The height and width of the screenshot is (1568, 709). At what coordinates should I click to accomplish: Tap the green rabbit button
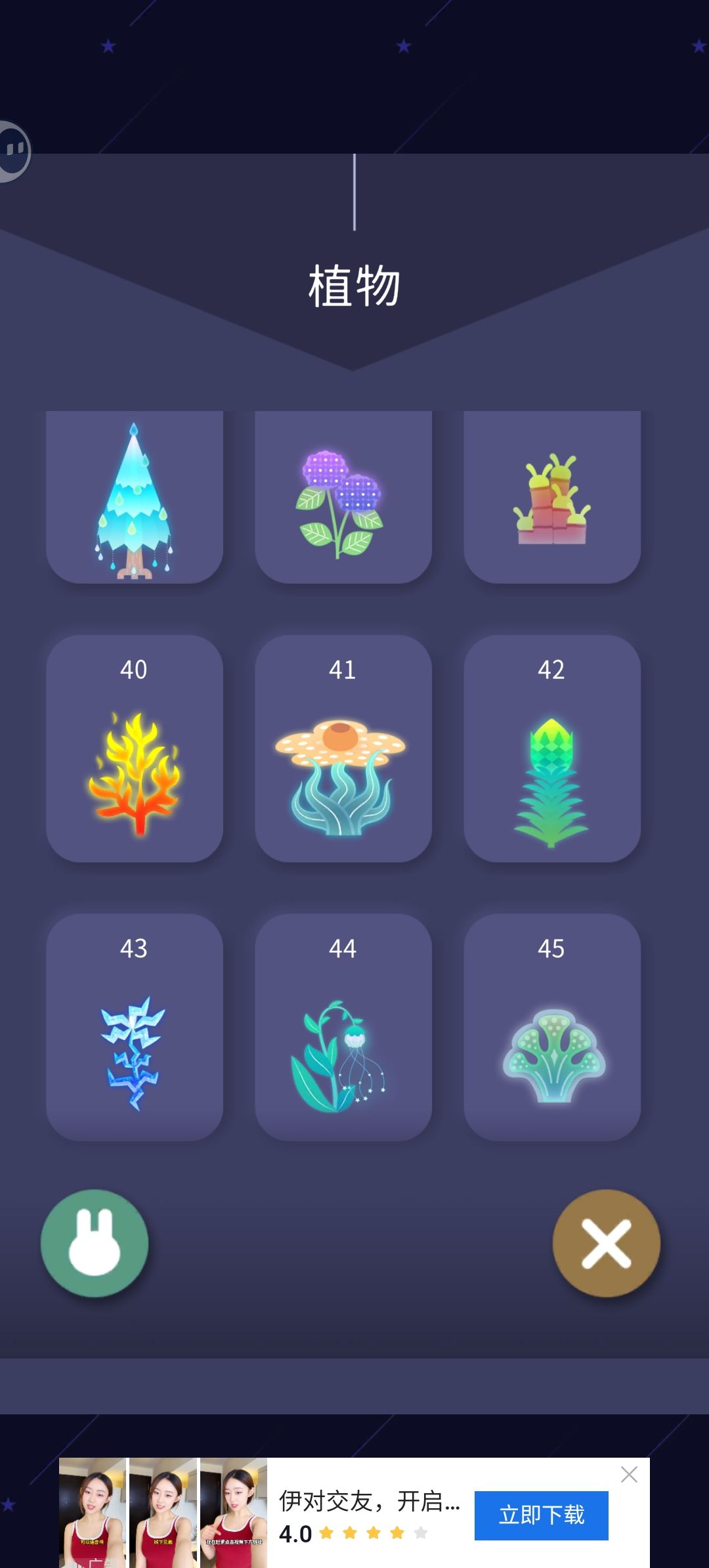point(95,1243)
